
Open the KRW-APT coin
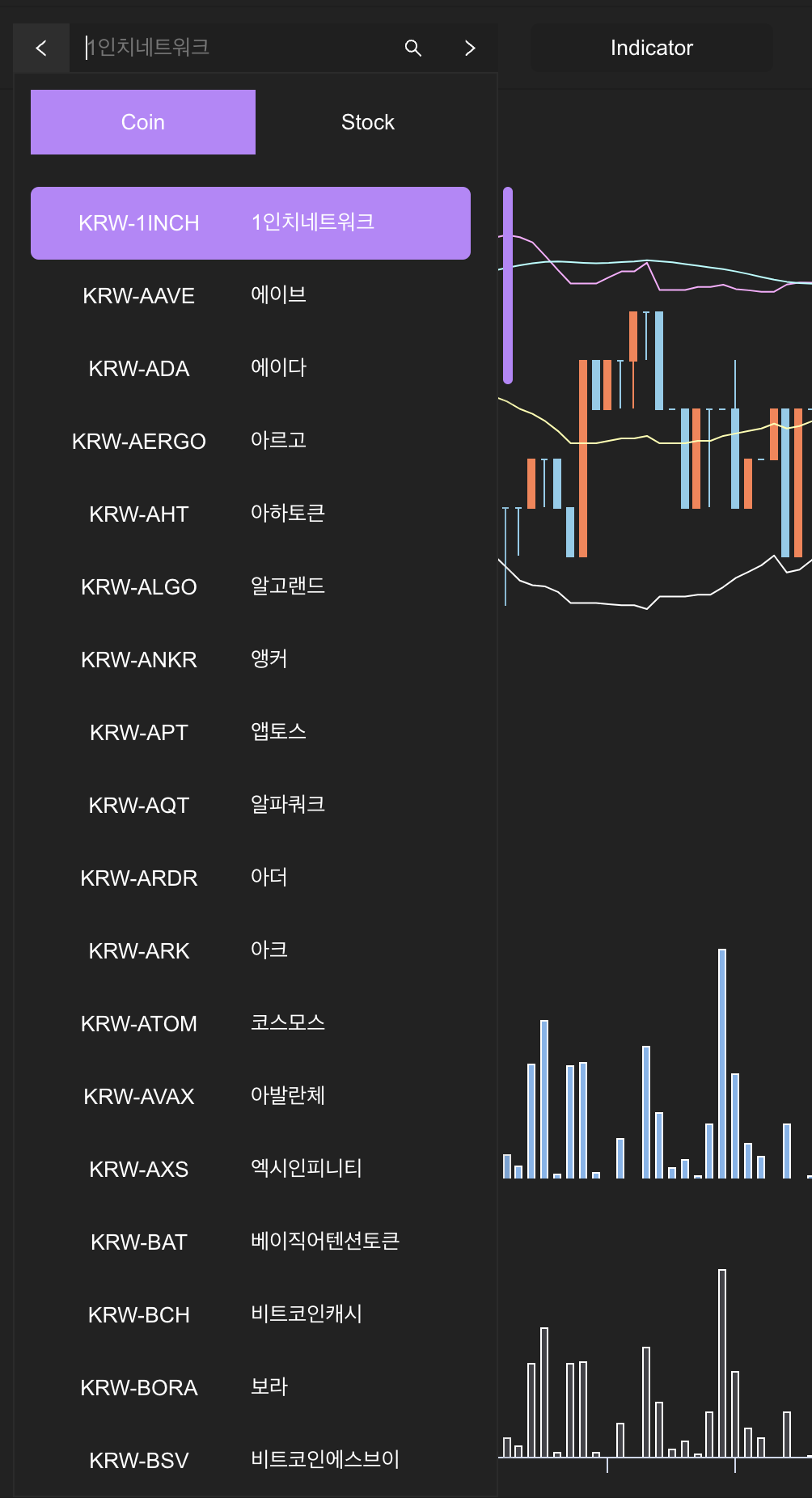click(x=251, y=733)
